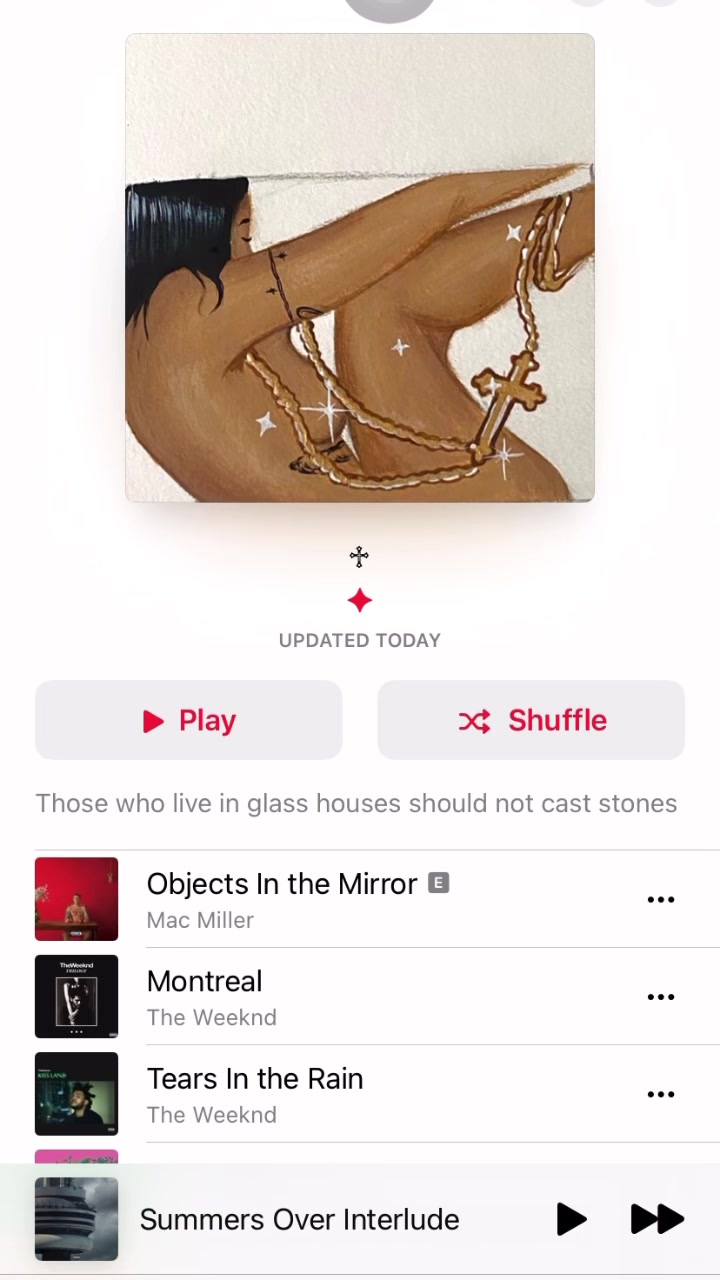Resume playback of Summers Over Interlude
Image resolution: width=720 pixels, height=1280 pixels.
coord(571,1219)
